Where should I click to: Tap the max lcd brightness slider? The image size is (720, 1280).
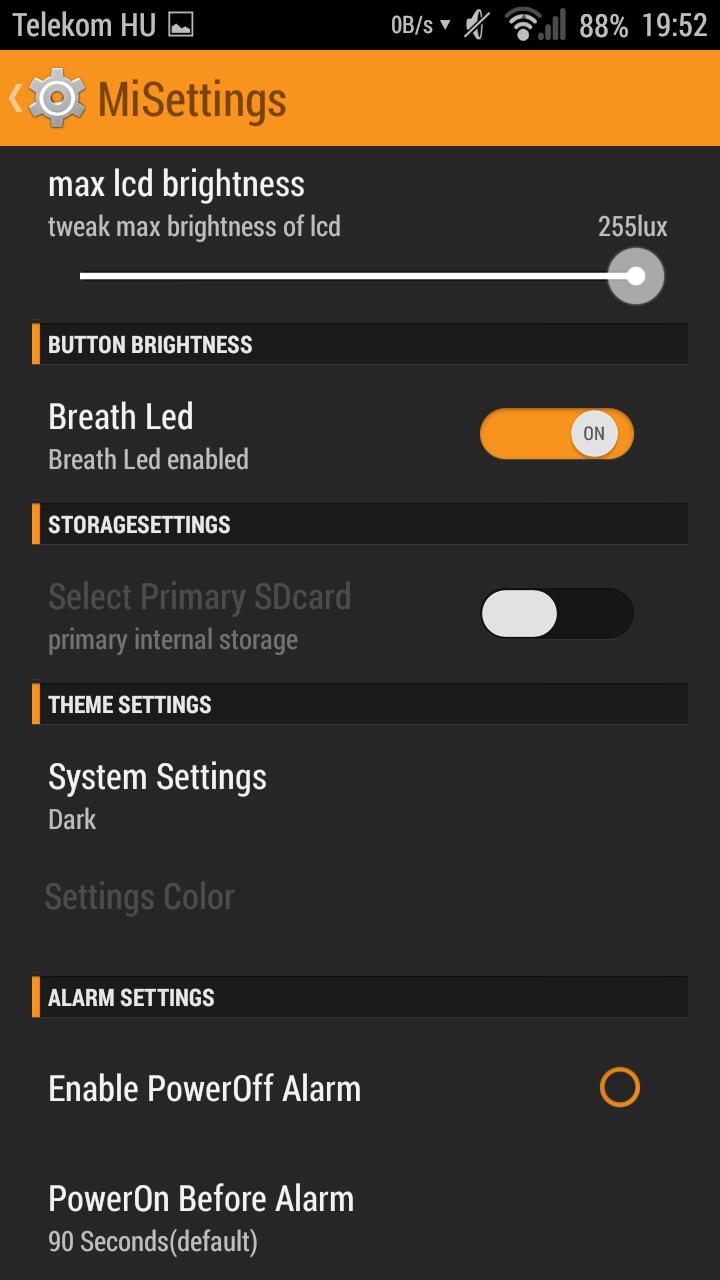[371, 276]
